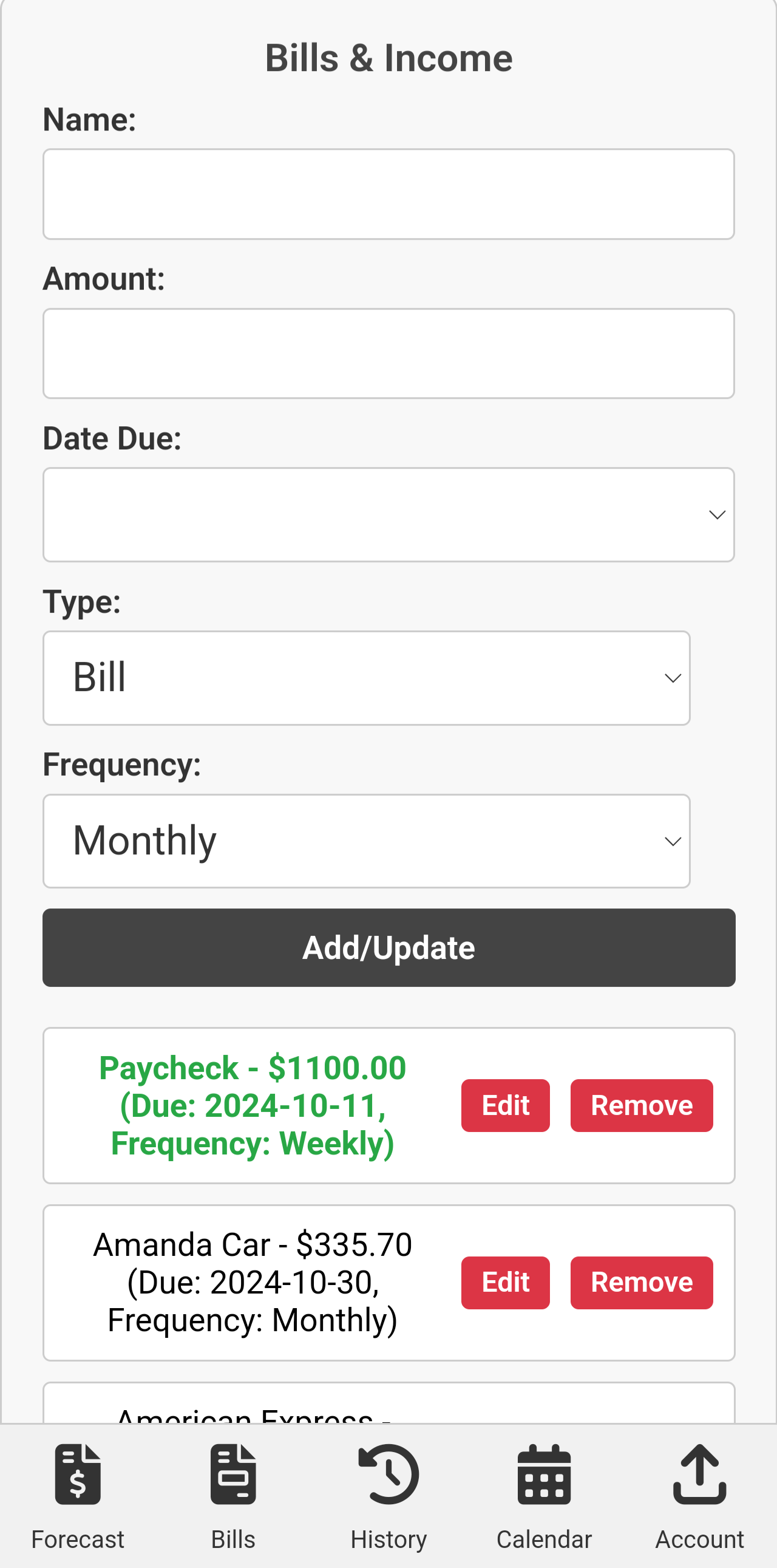This screenshot has width=777, height=1568.
Task: Switch to the History tab label
Action: [x=389, y=1538]
